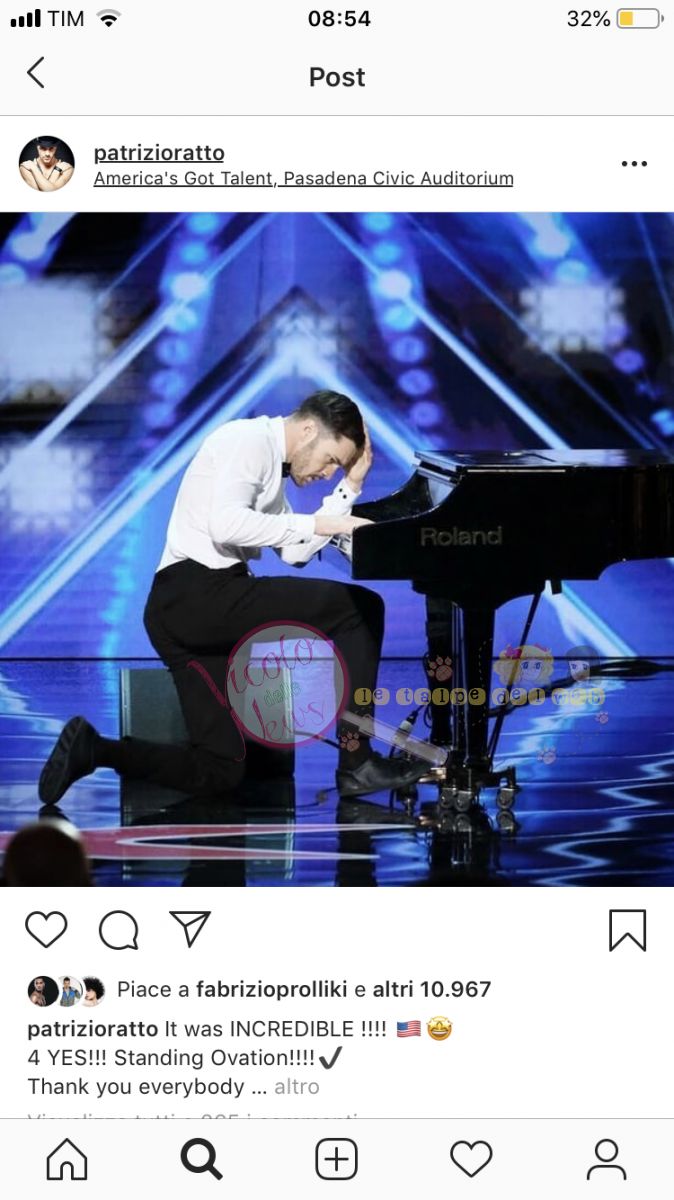Open the Activity heart tab
The image size is (674, 1200).
coord(471,1160)
